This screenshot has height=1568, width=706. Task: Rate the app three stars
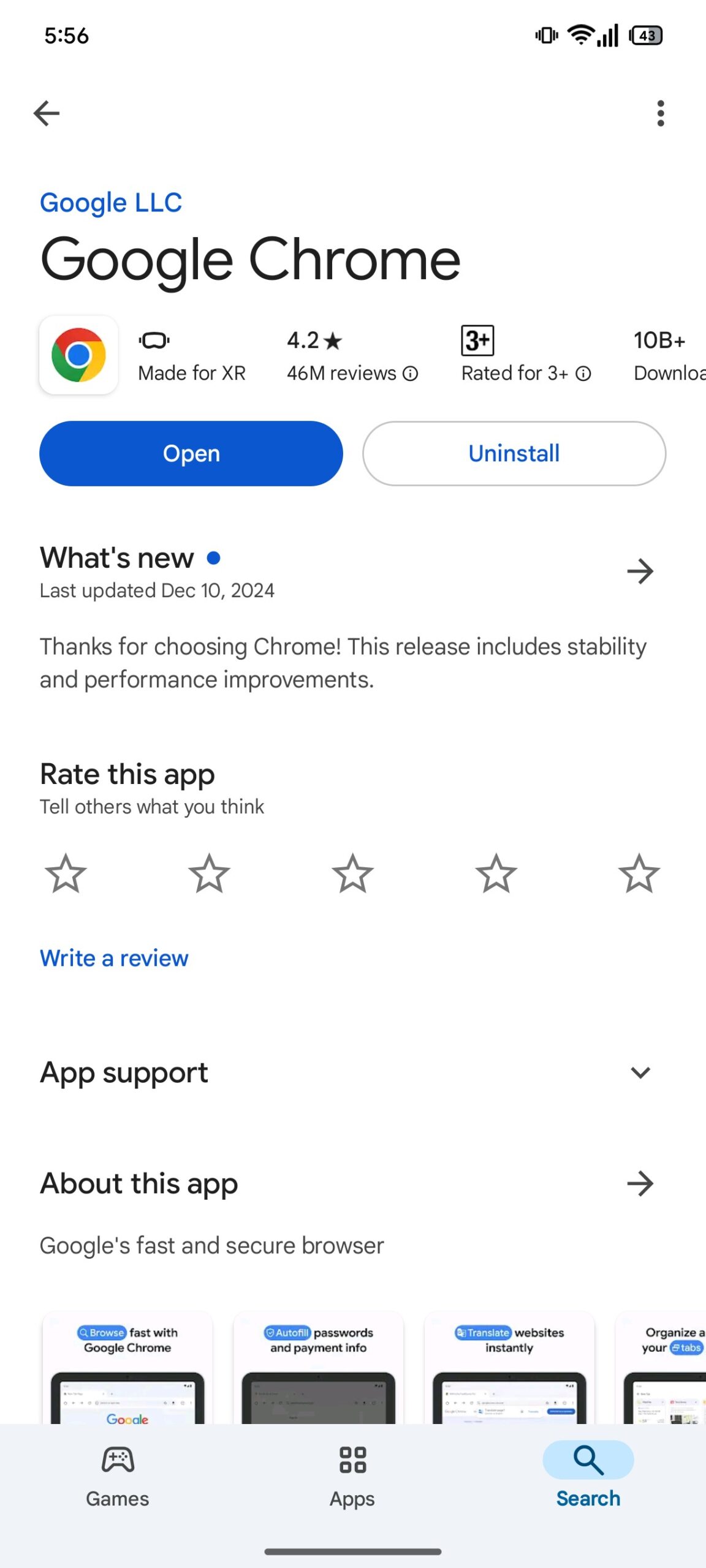coord(352,873)
